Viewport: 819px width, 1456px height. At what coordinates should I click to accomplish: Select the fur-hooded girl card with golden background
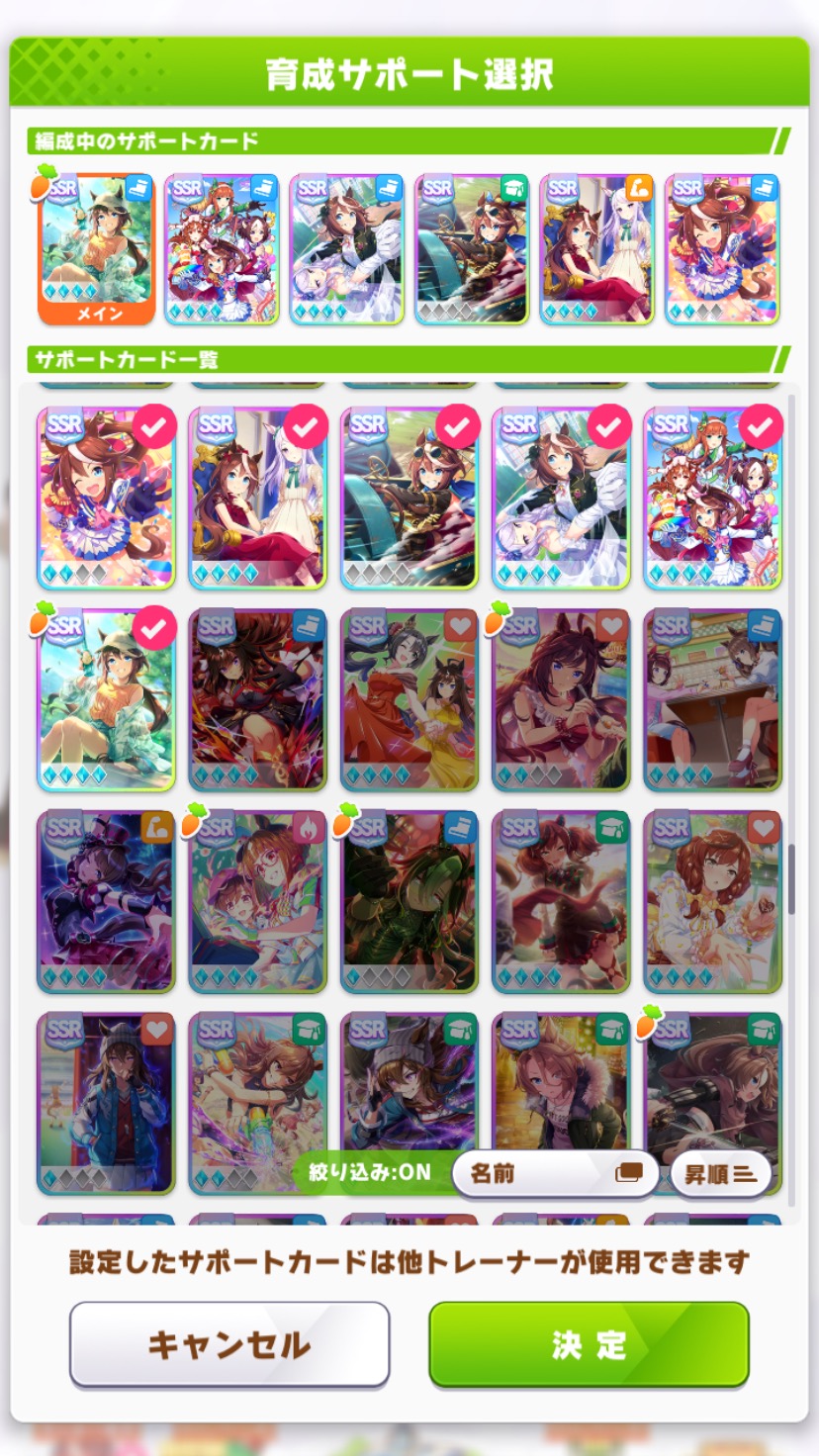pos(560,1088)
